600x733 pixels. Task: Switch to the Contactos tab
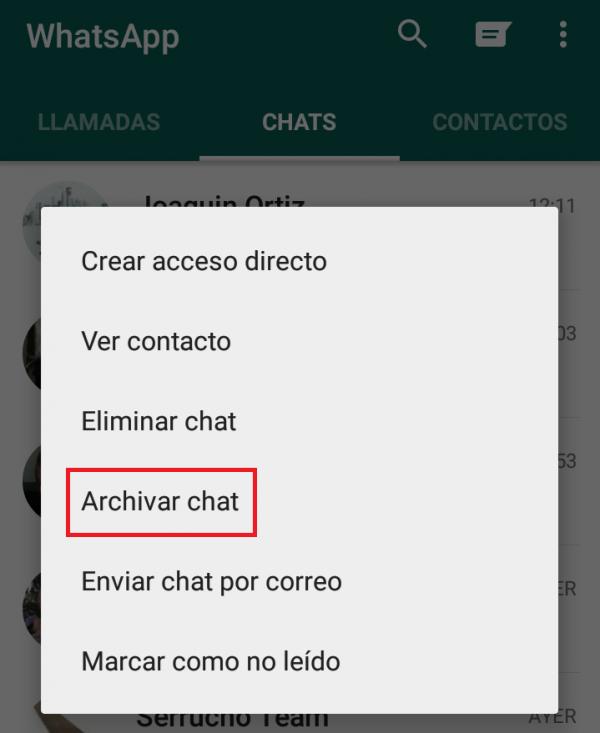499,123
